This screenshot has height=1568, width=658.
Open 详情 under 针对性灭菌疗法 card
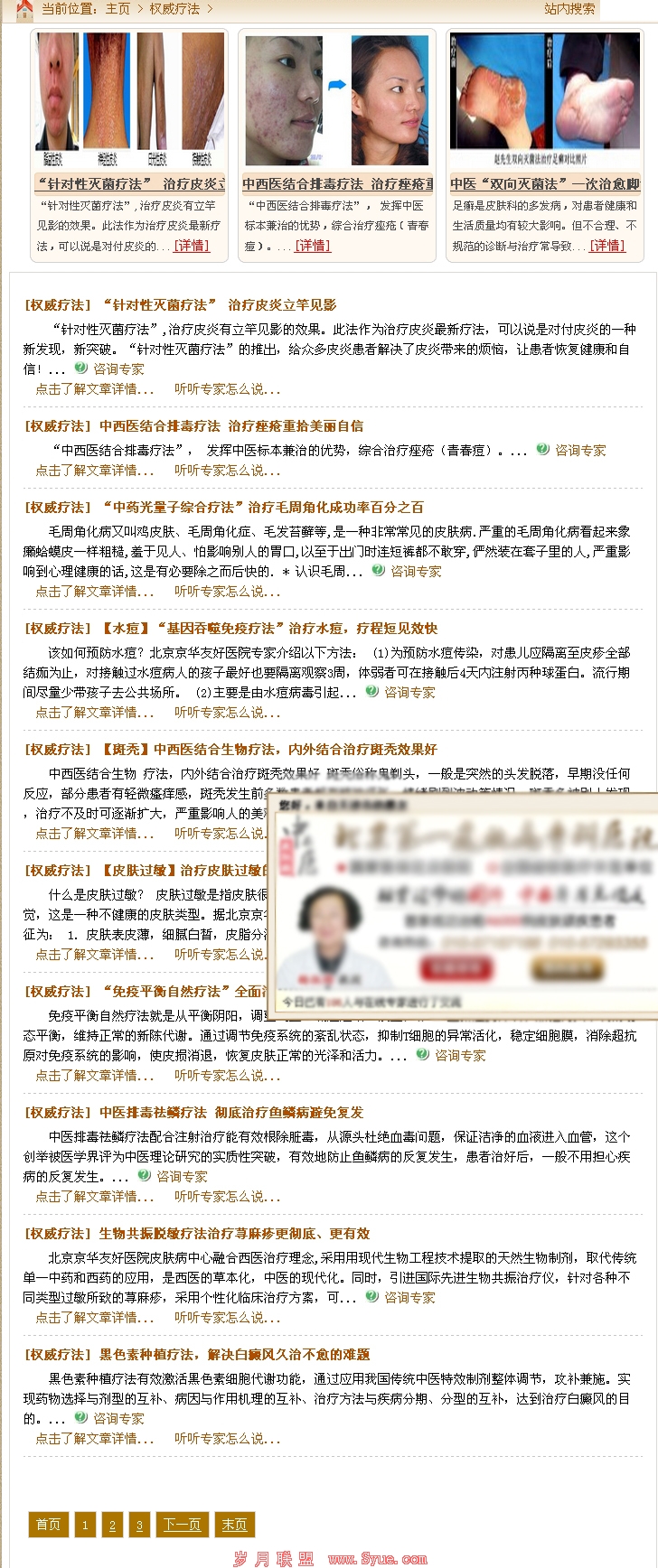pos(191,246)
